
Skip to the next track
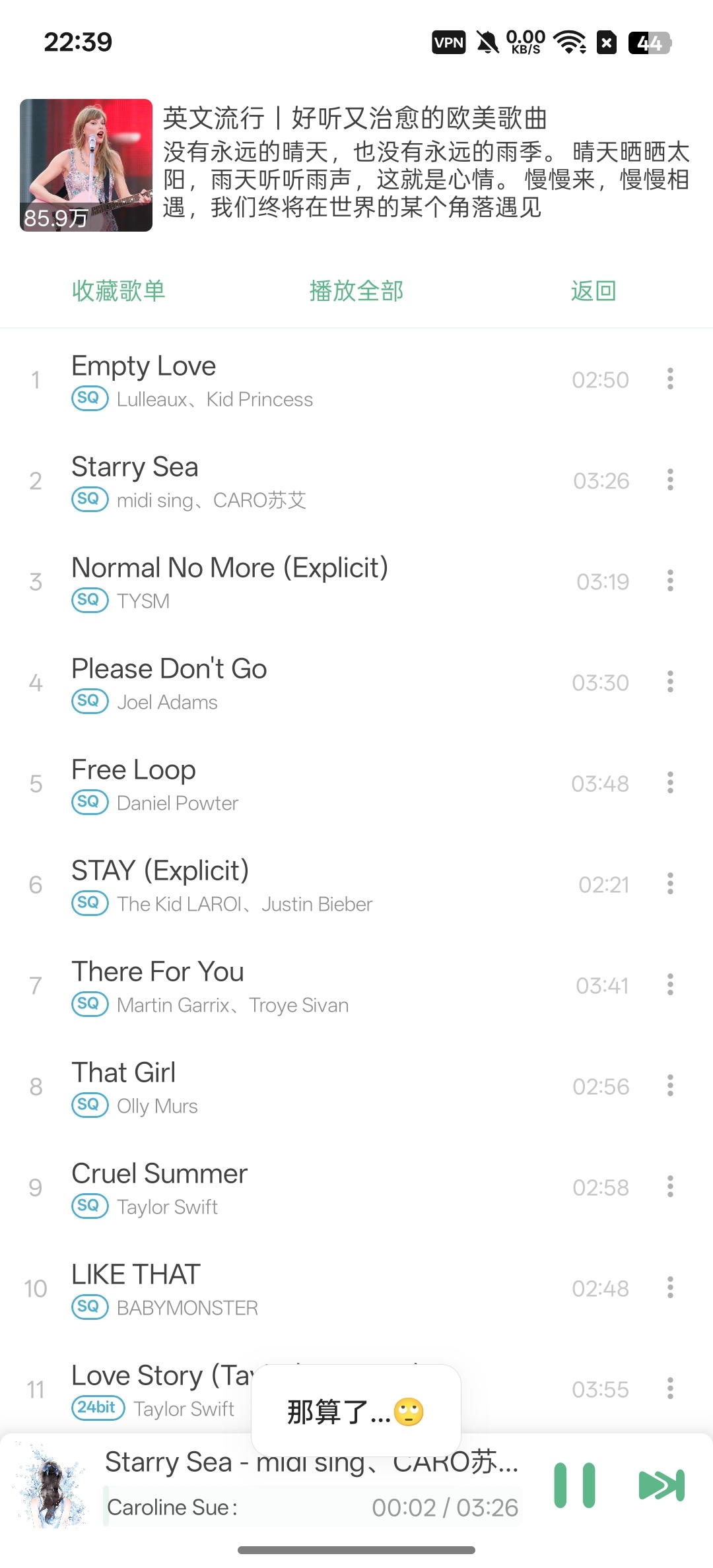pyautogui.click(x=662, y=1486)
